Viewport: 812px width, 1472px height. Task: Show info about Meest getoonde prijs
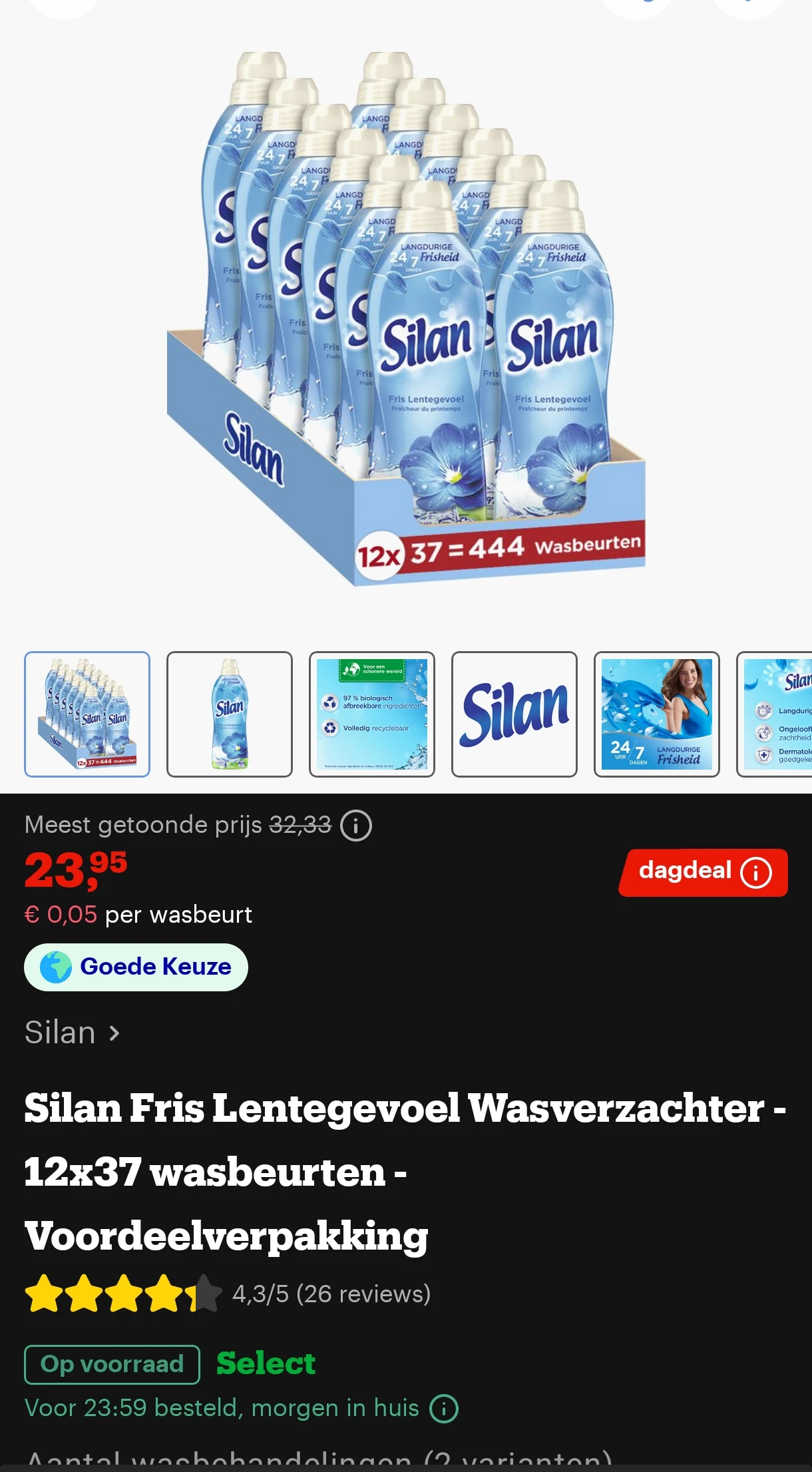coord(356,826)
